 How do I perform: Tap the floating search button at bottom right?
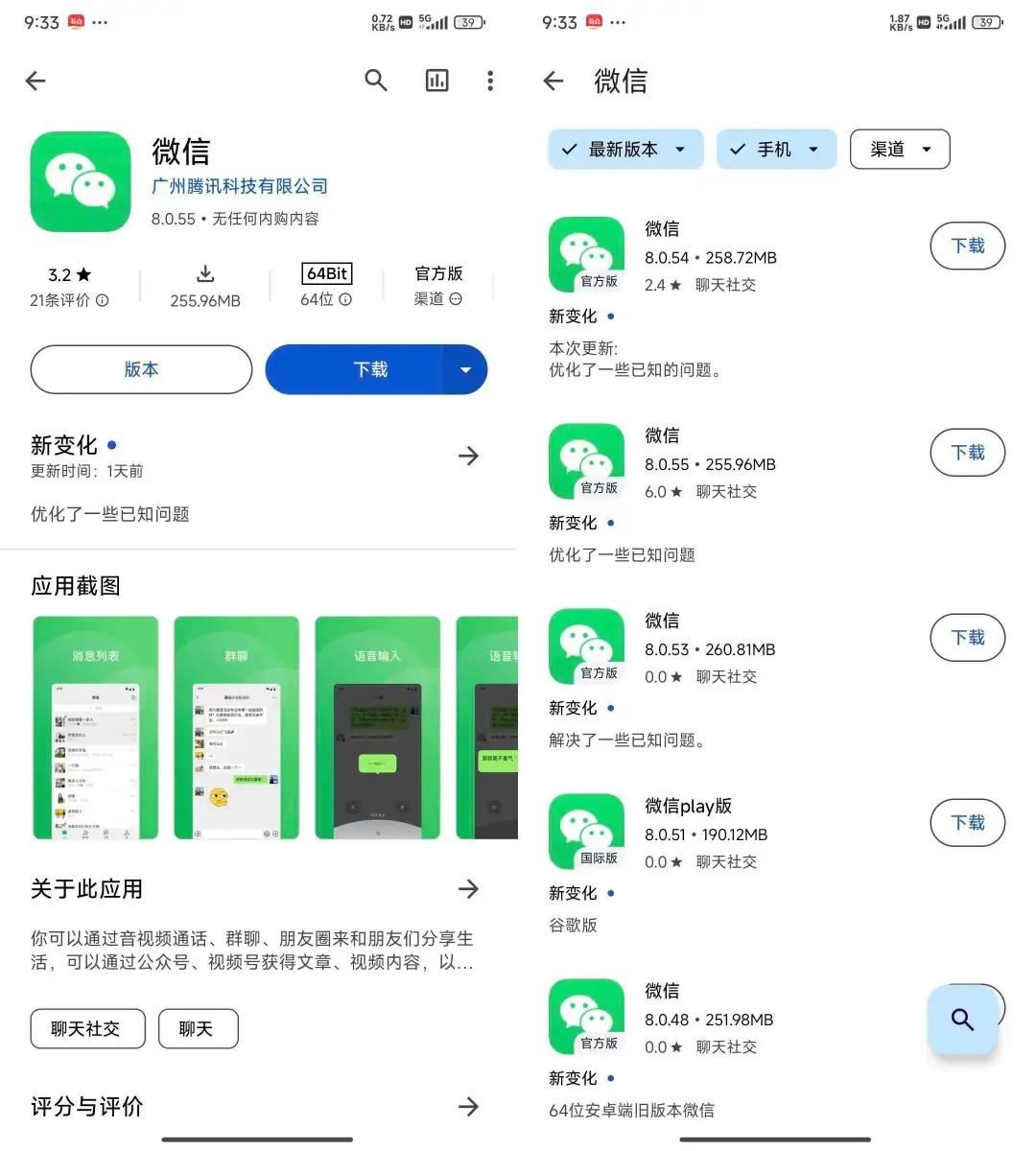963,1021
